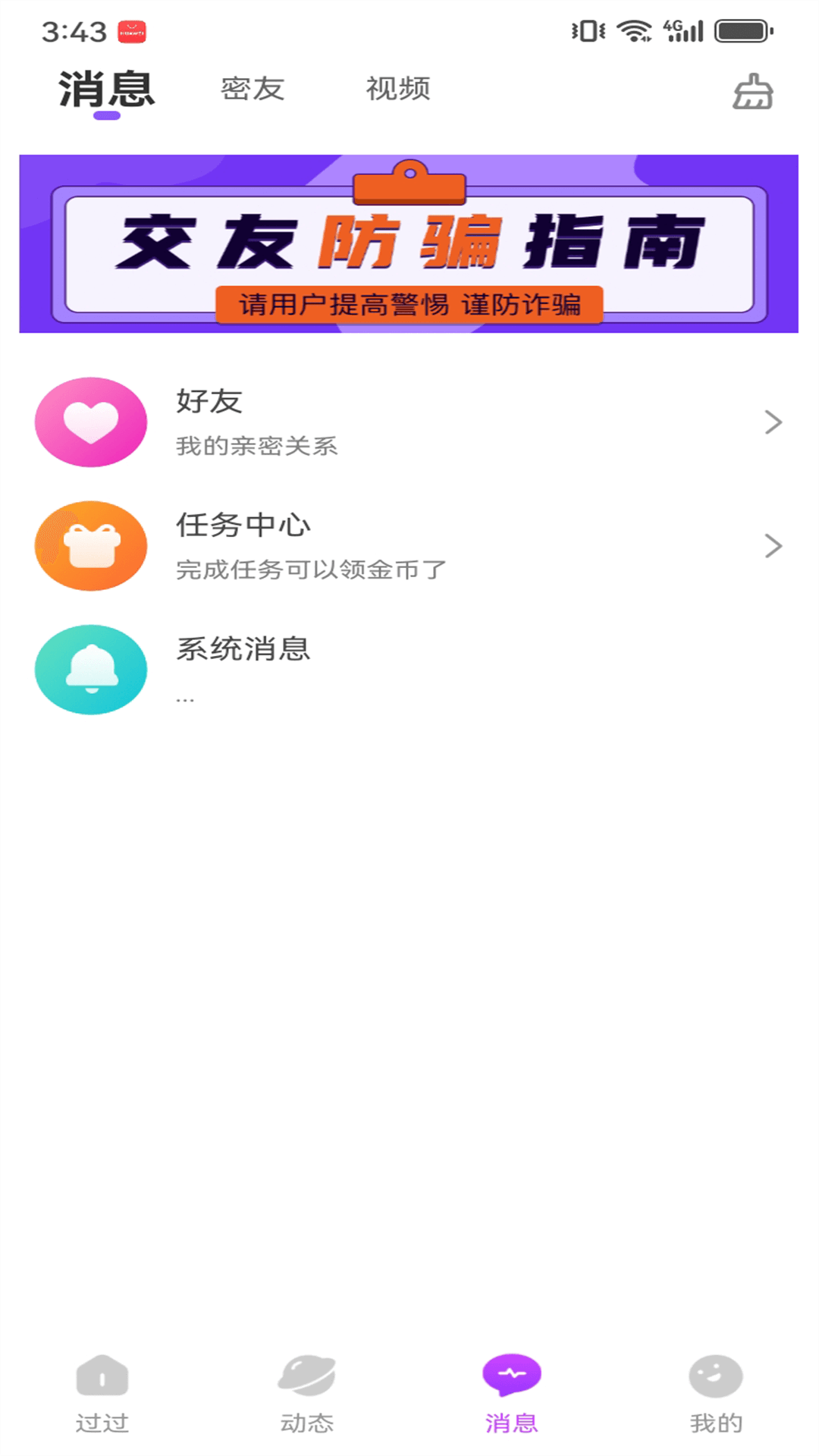Open 任务中心 using its chevron arrow
Image resolution: width=819 pixels, height=1456 pixels.
click(x=772, y=547)
